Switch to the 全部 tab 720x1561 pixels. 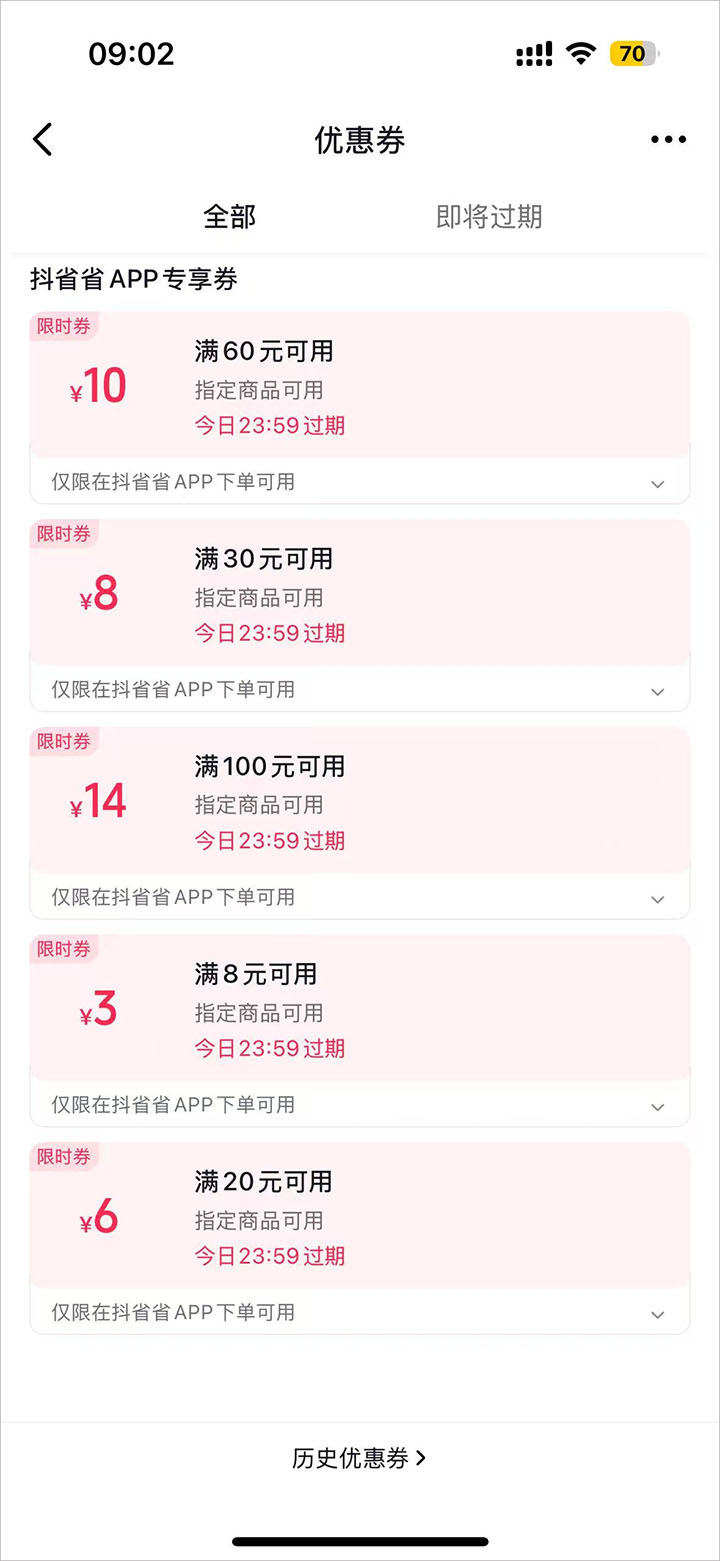tap(230, 217)
